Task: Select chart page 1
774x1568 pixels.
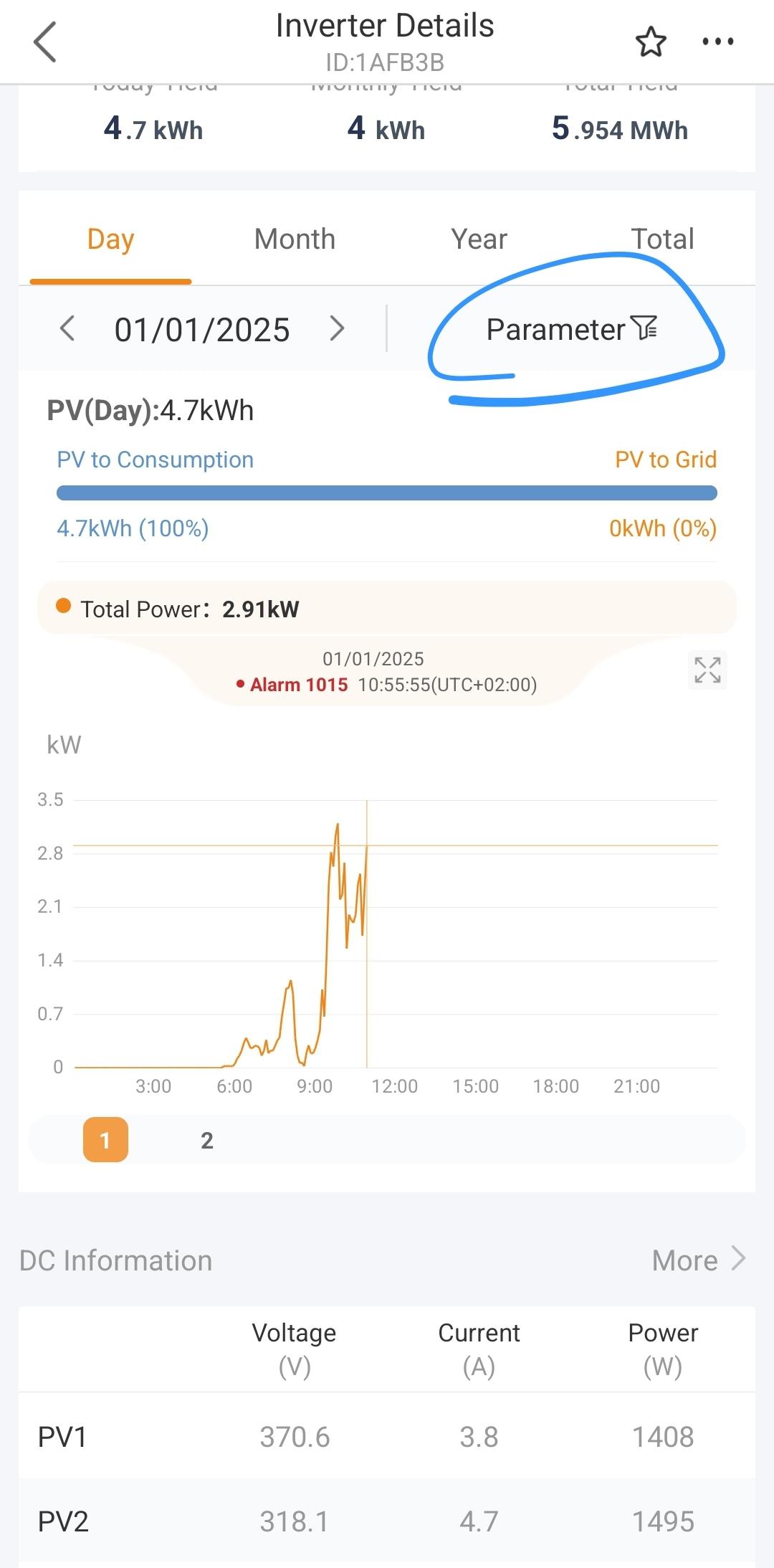Action: tap(105, 1140)
